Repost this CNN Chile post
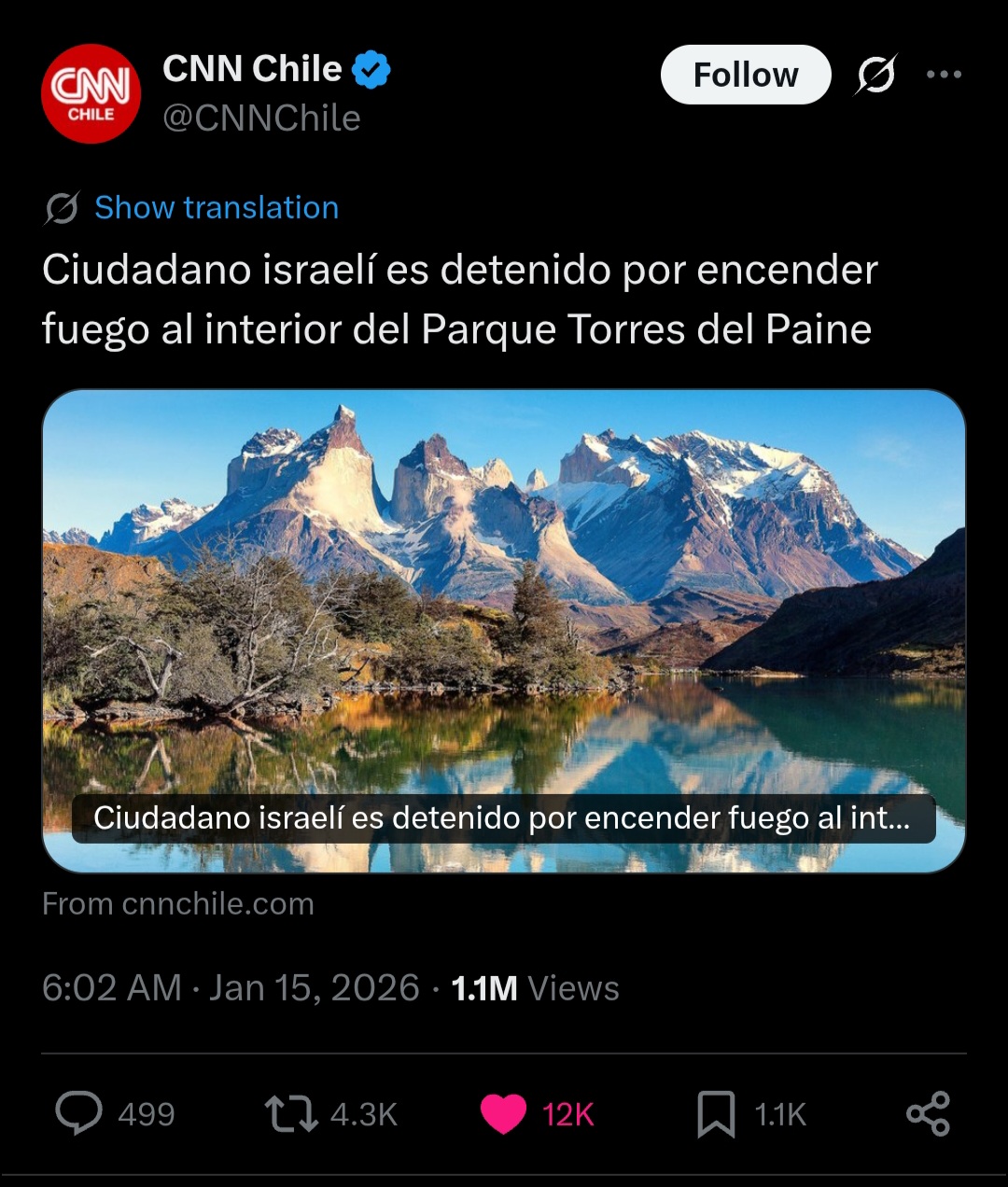Screen dimensions: 1008x1187 291,1113
